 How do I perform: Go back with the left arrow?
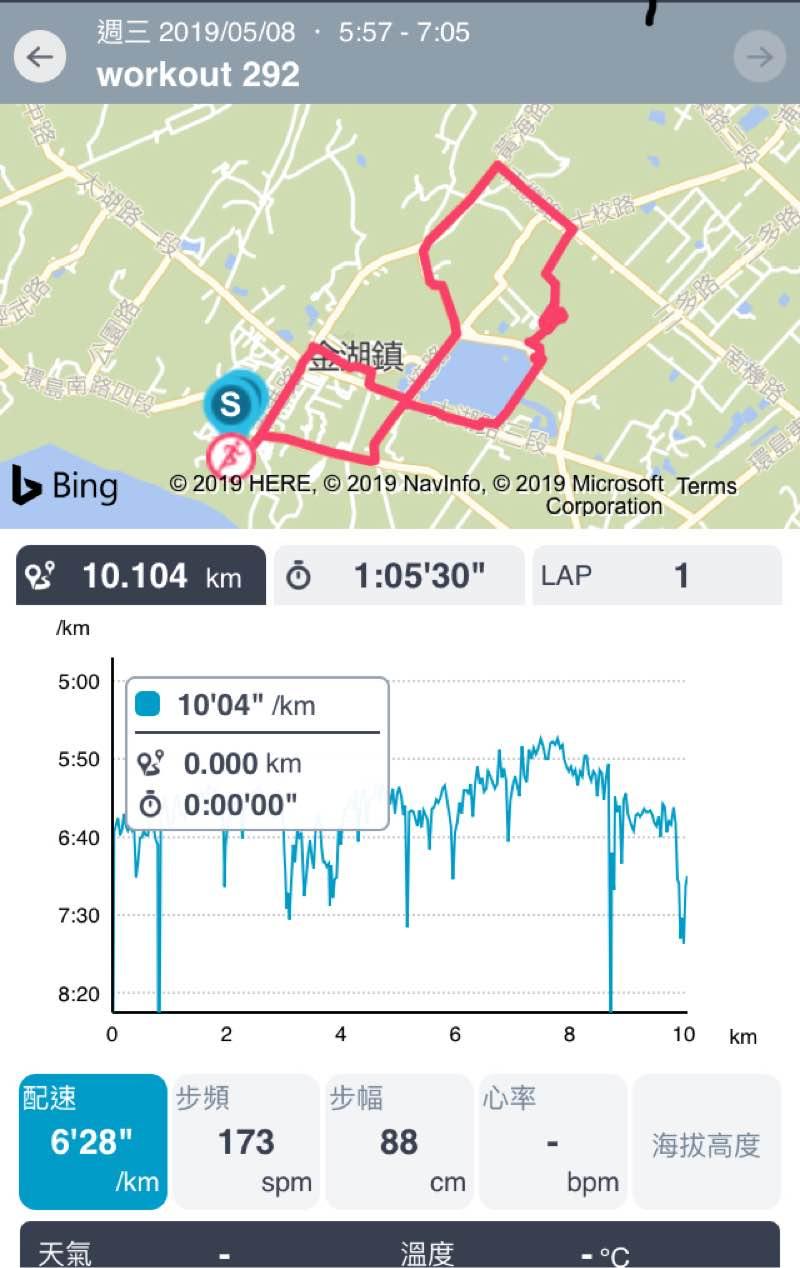point(40,56)
